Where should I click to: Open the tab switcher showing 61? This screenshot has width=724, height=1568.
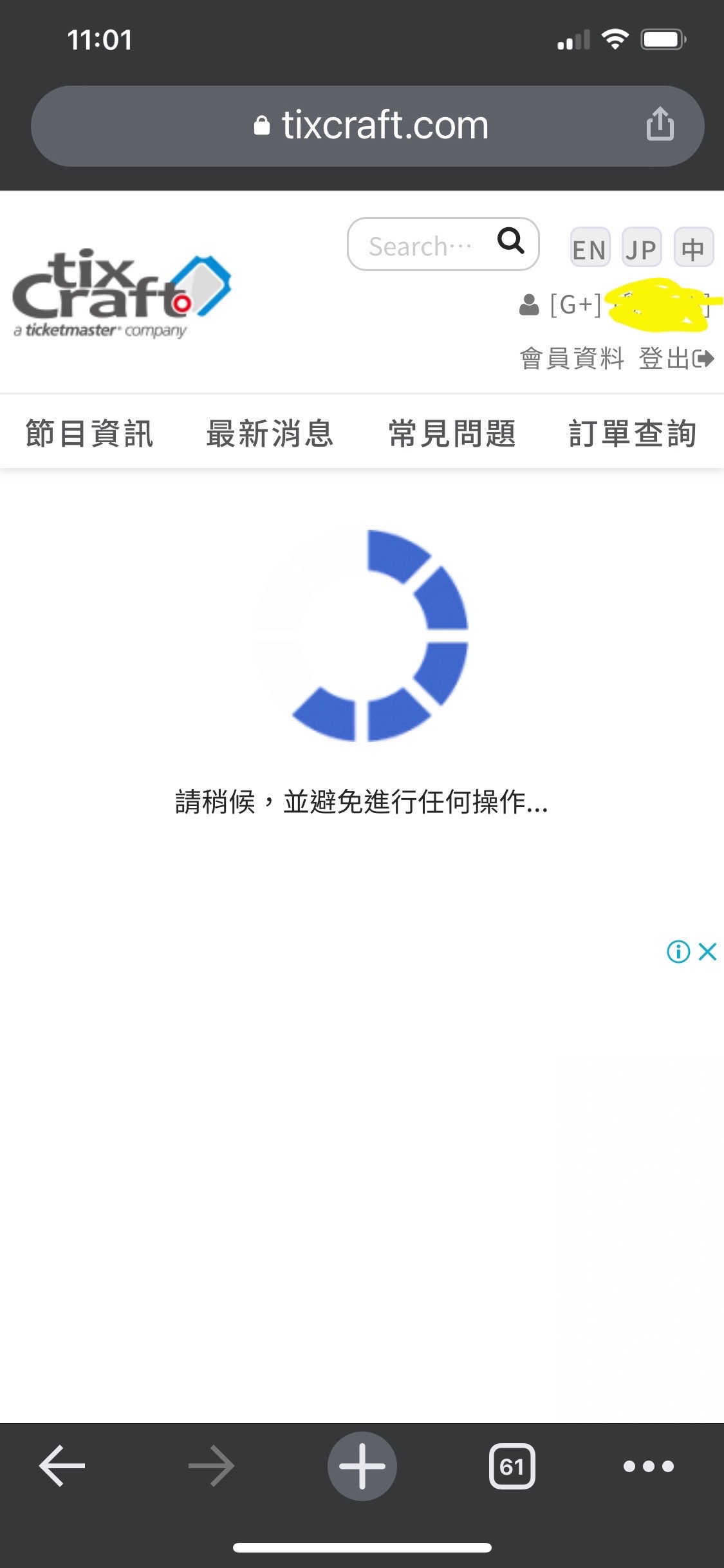512,1466
